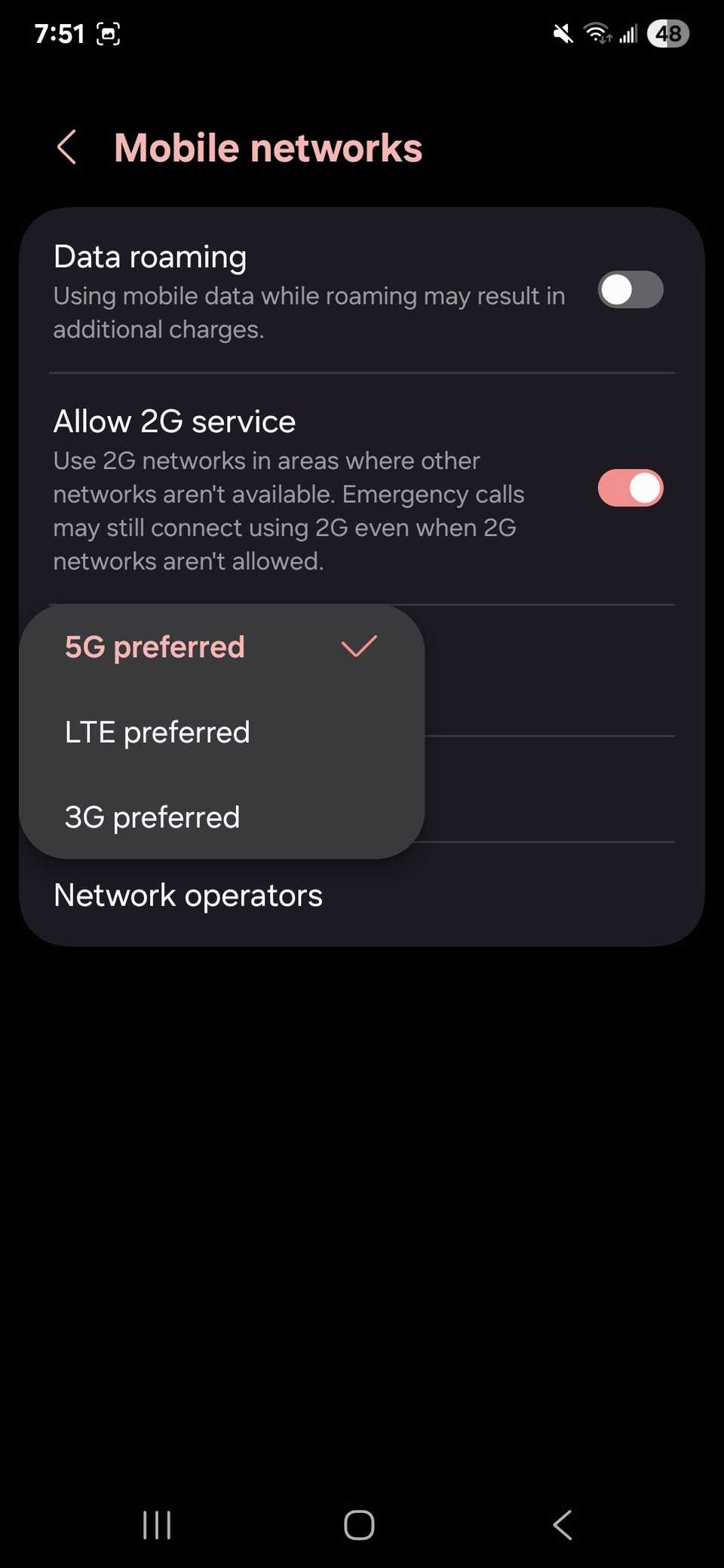This screenshot has width=724, height=1568.
Task: Tap the Allow 2G service label text
Action: click(174, 421)
